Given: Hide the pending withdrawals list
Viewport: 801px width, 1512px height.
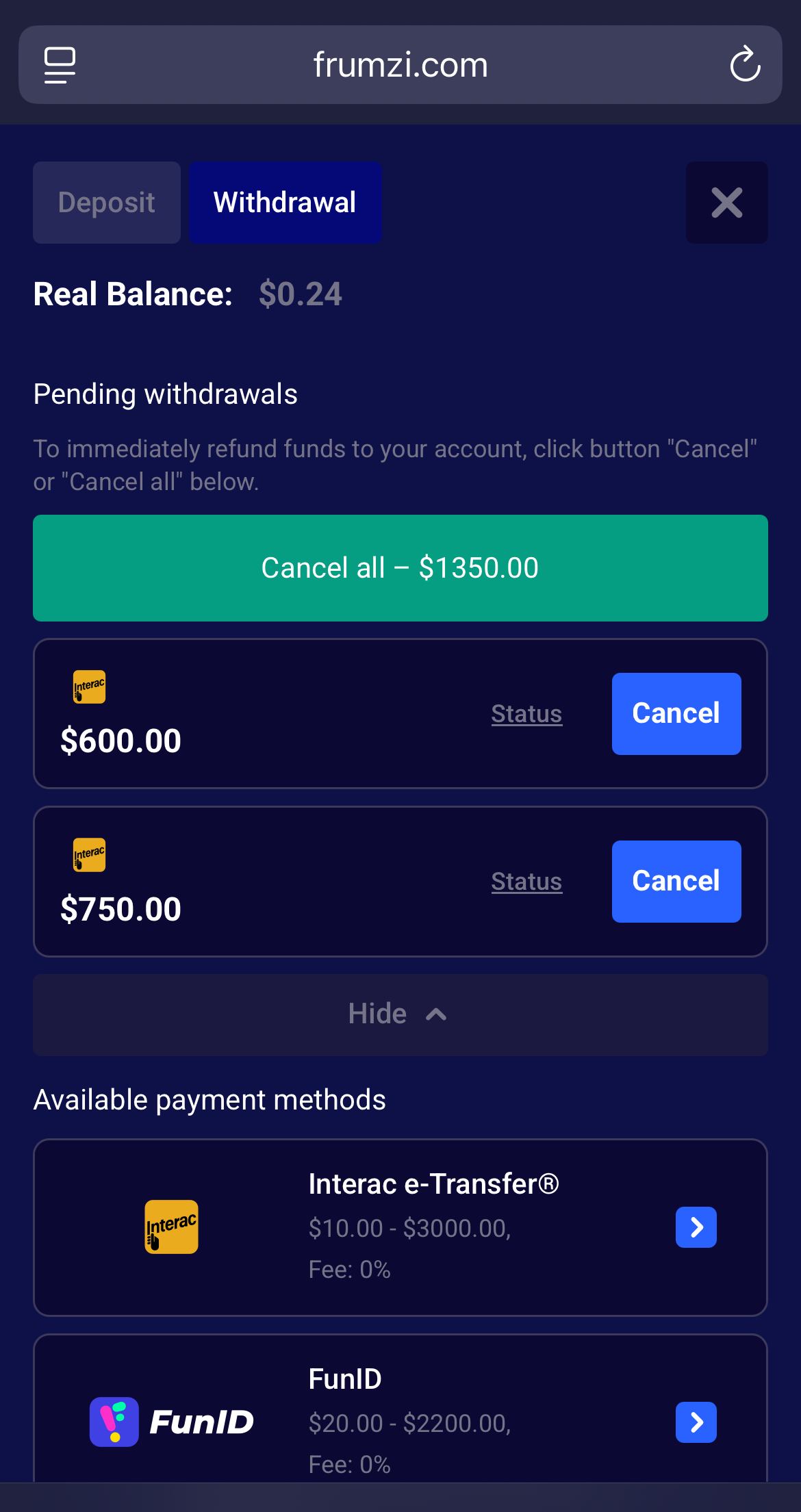Looking at the screenshot, I should tap(400, 1014).
